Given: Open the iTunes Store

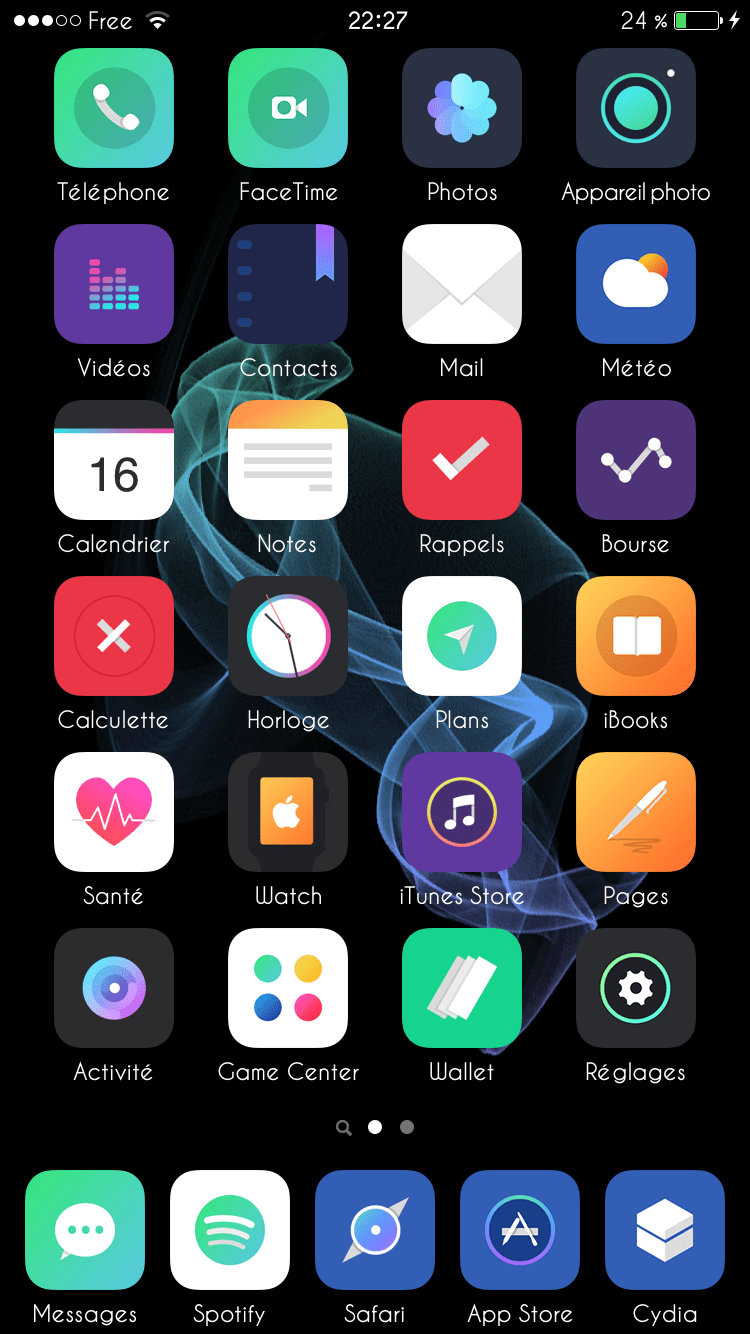Looking at the screenshot, I should pyautogui.click(x=462, y=812).
